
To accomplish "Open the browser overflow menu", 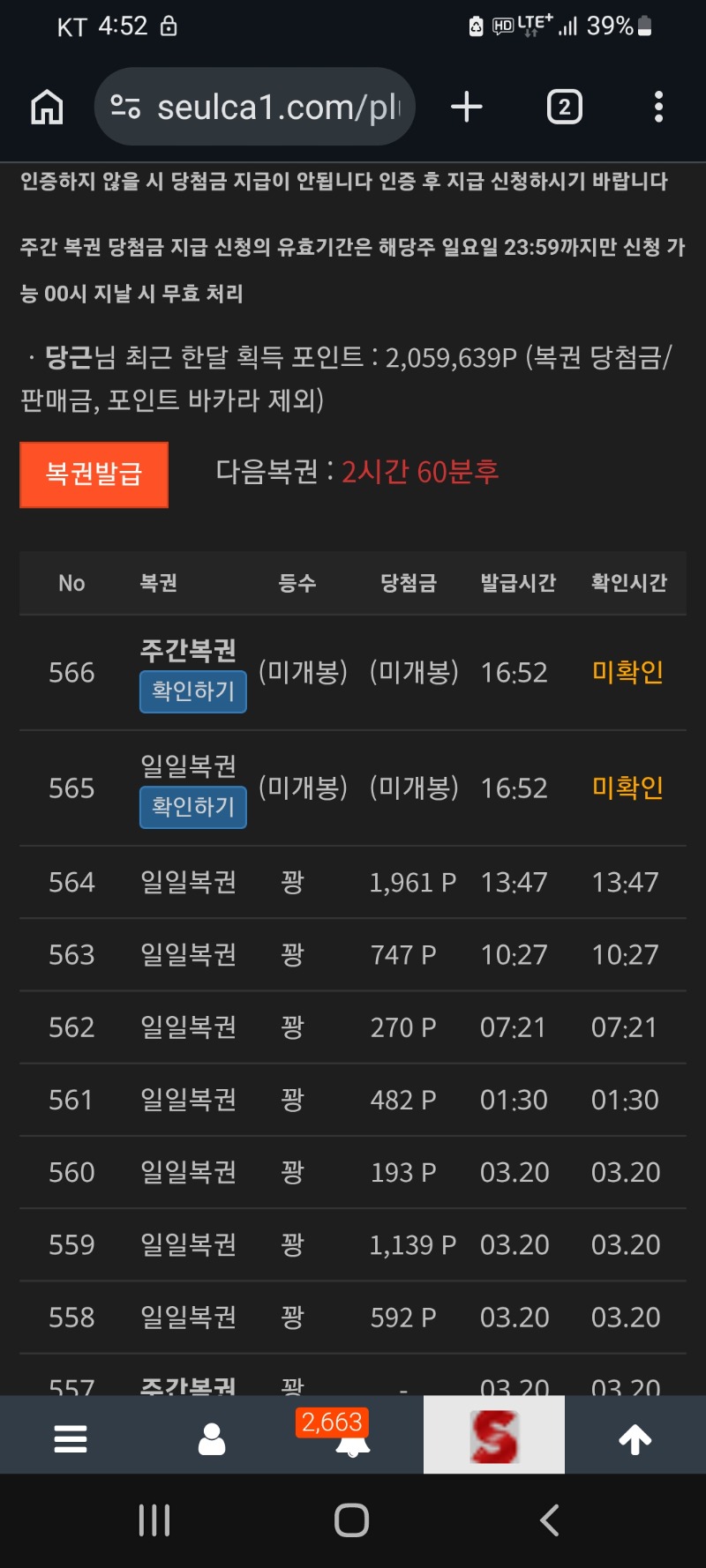I will (x=658, y=108).
